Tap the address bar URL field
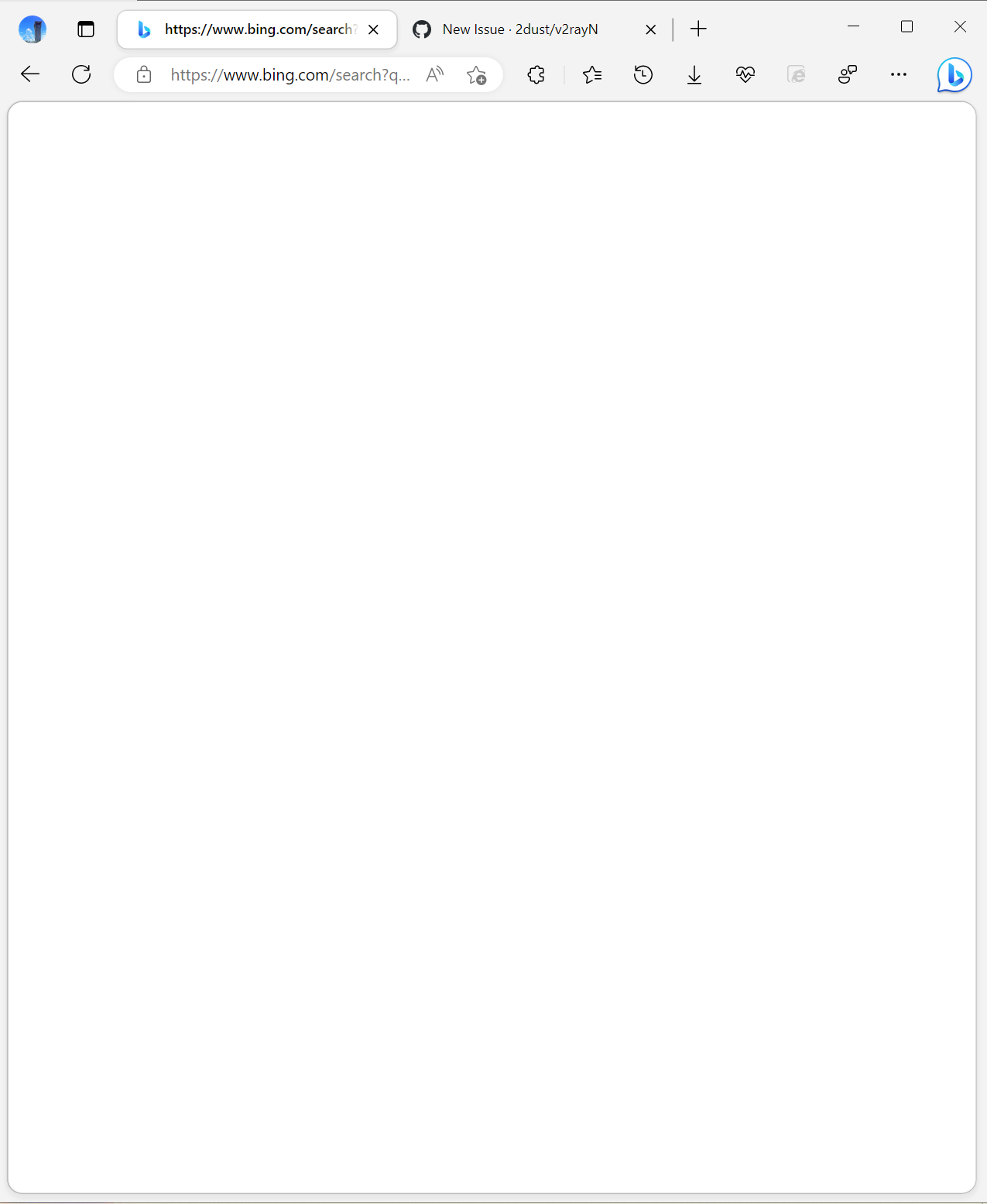 290,75
